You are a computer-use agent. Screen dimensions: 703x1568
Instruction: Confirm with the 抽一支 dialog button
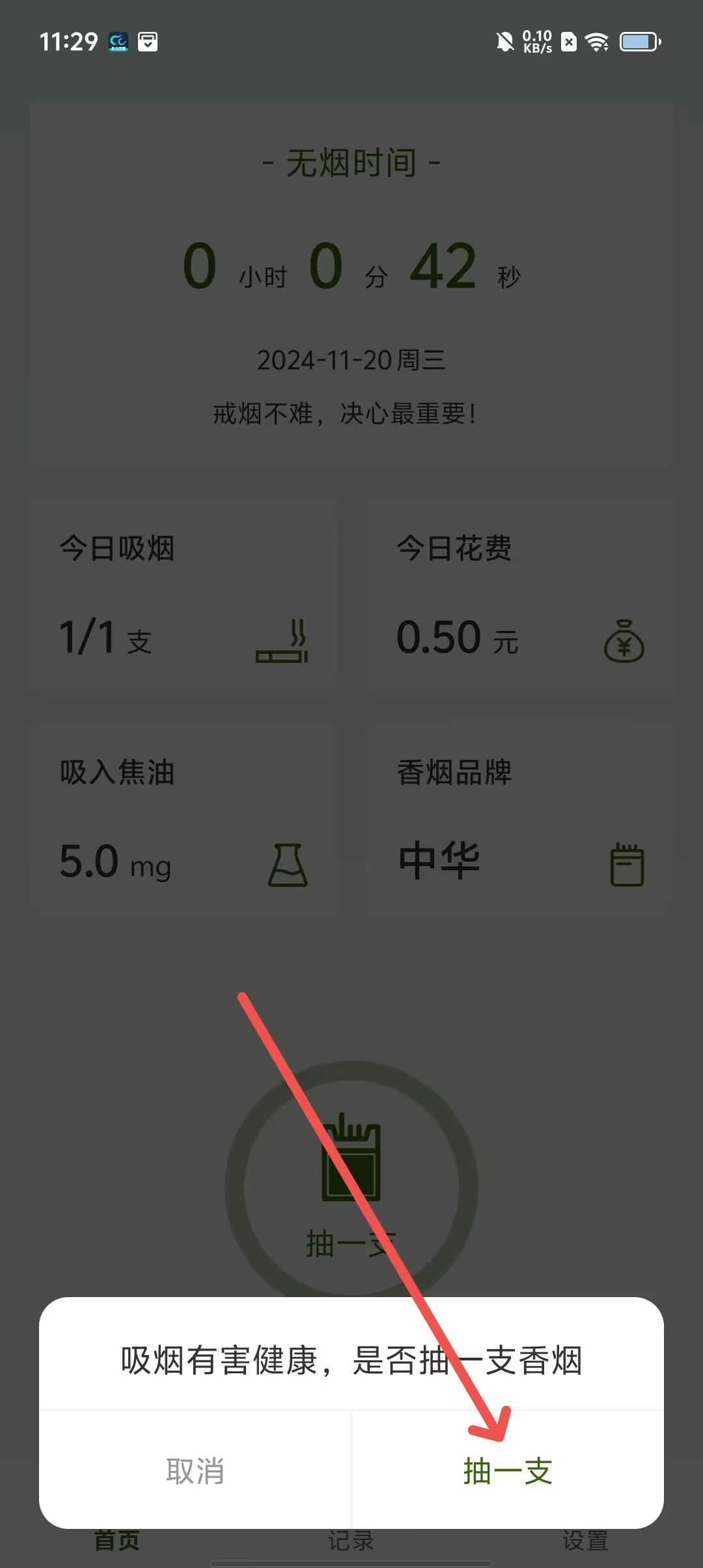pos(508,1471)
